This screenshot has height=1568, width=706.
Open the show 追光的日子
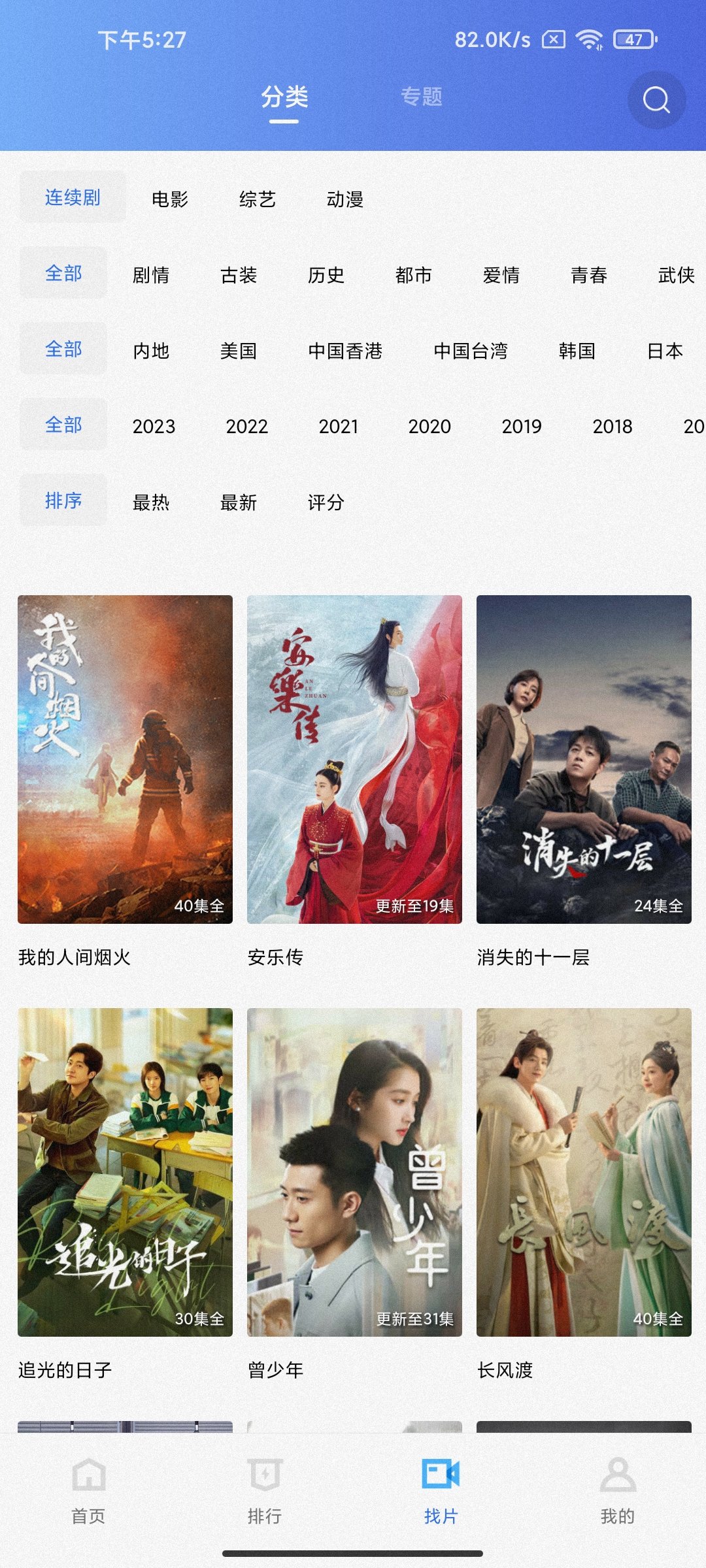[x=125, y=1172]
